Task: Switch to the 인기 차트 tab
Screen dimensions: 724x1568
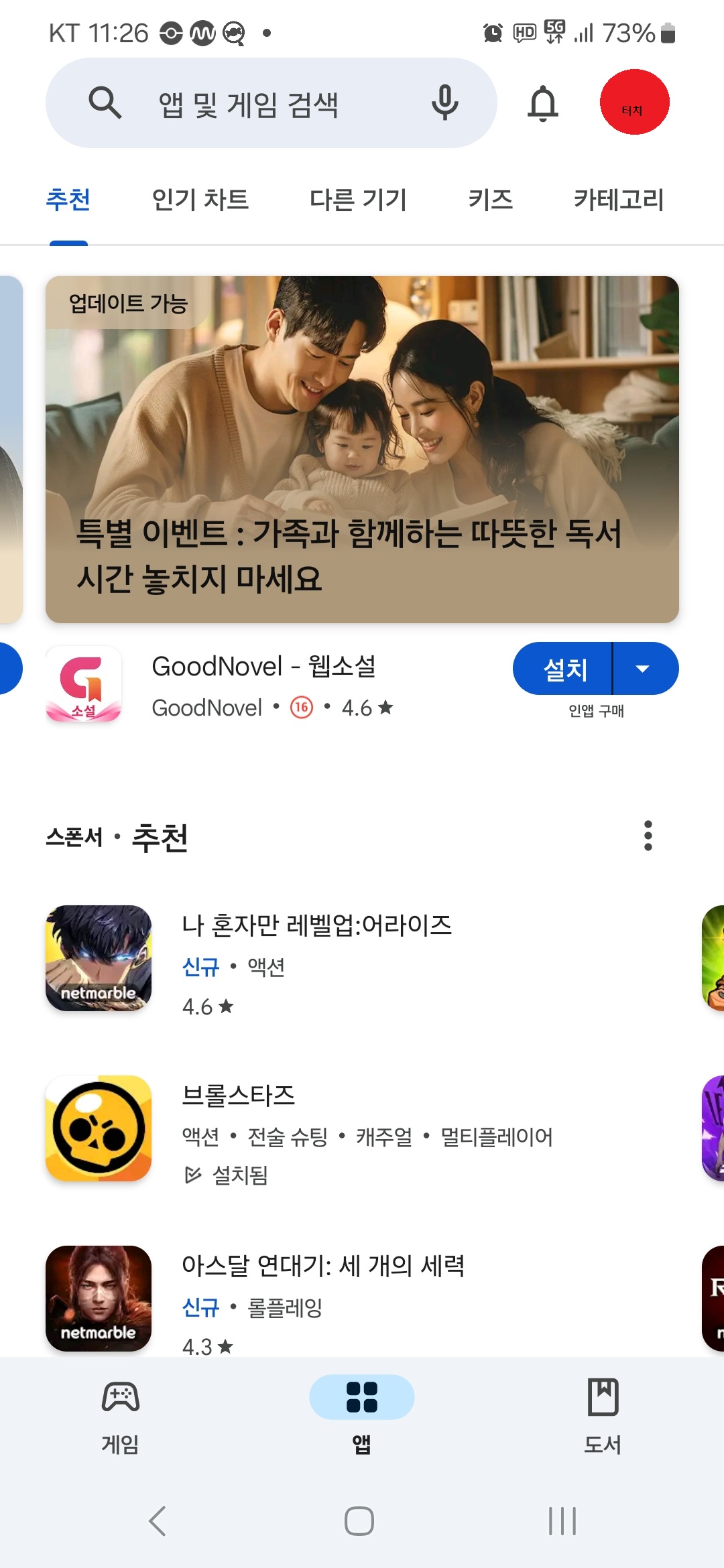Action: (x=200, y=200)
